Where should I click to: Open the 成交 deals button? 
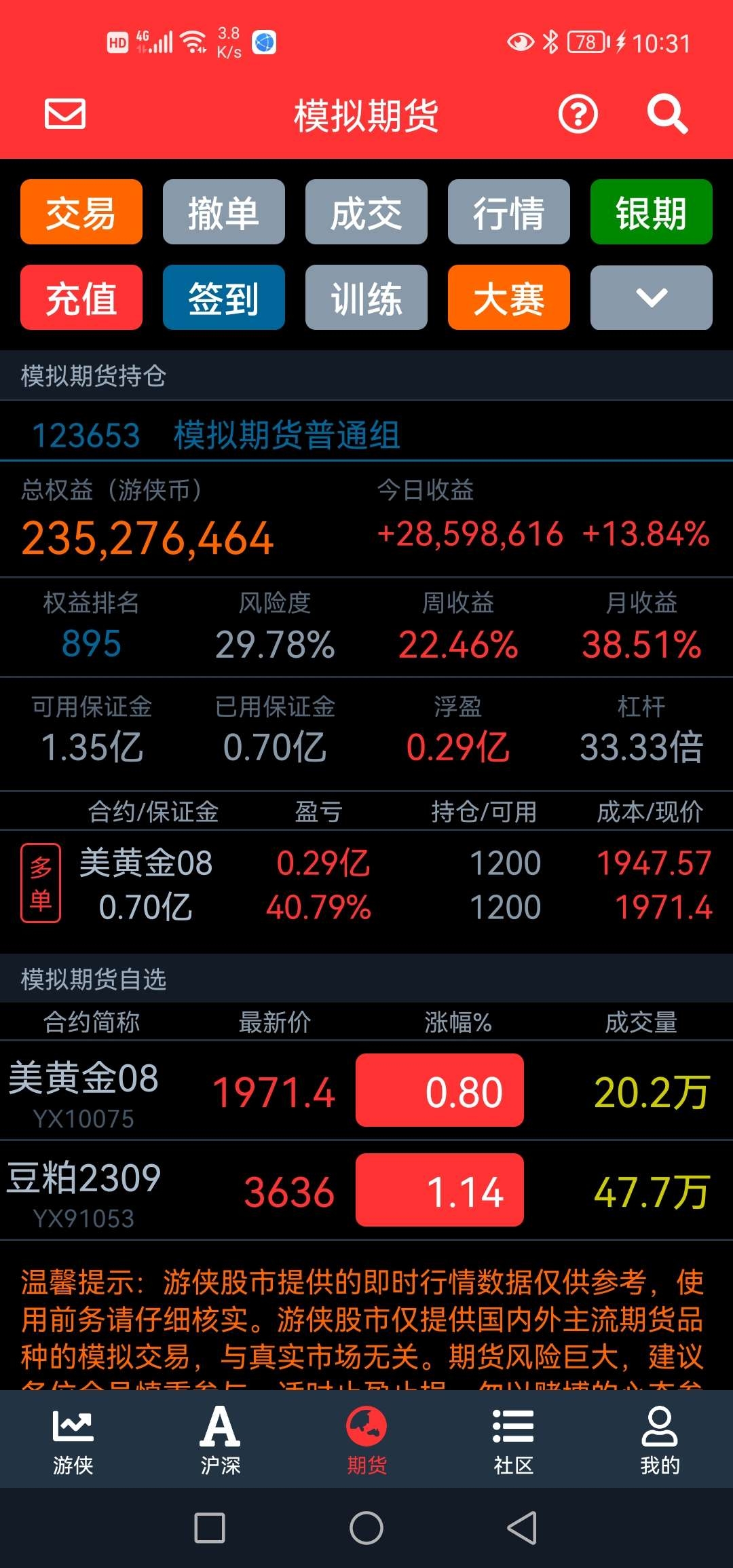click(x=366, y=212)
